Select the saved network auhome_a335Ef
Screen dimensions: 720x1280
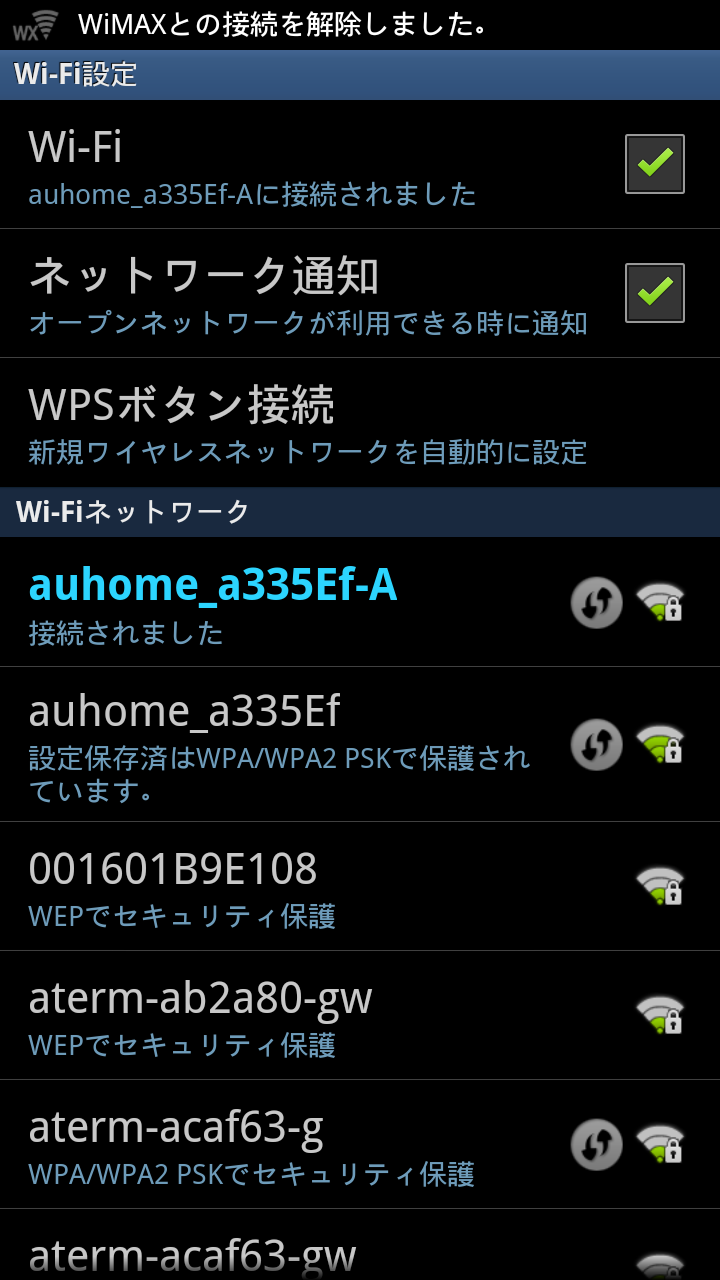pyautogui.click(x=360, y=744)
